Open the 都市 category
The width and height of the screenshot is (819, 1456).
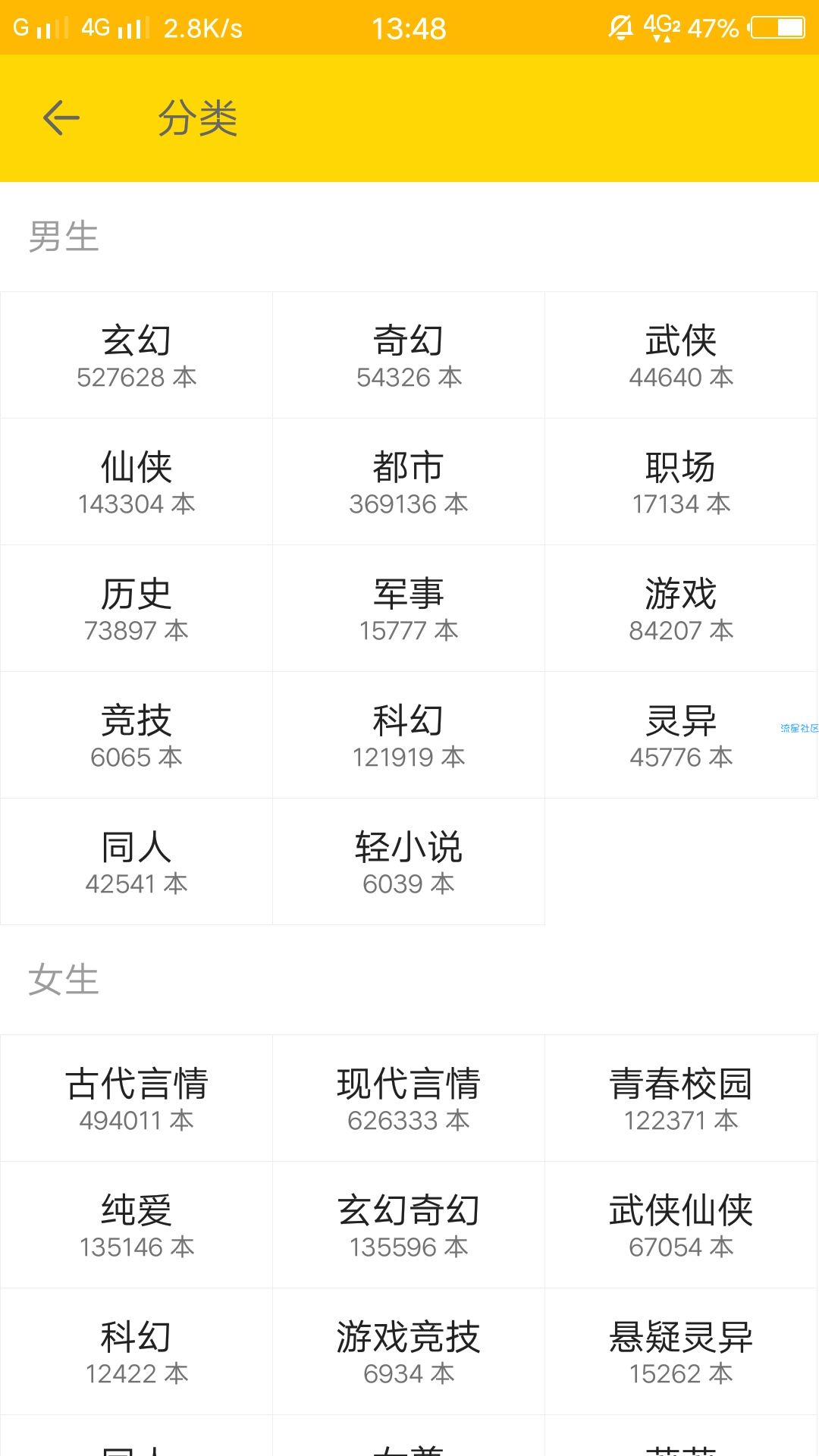(409, 482)
